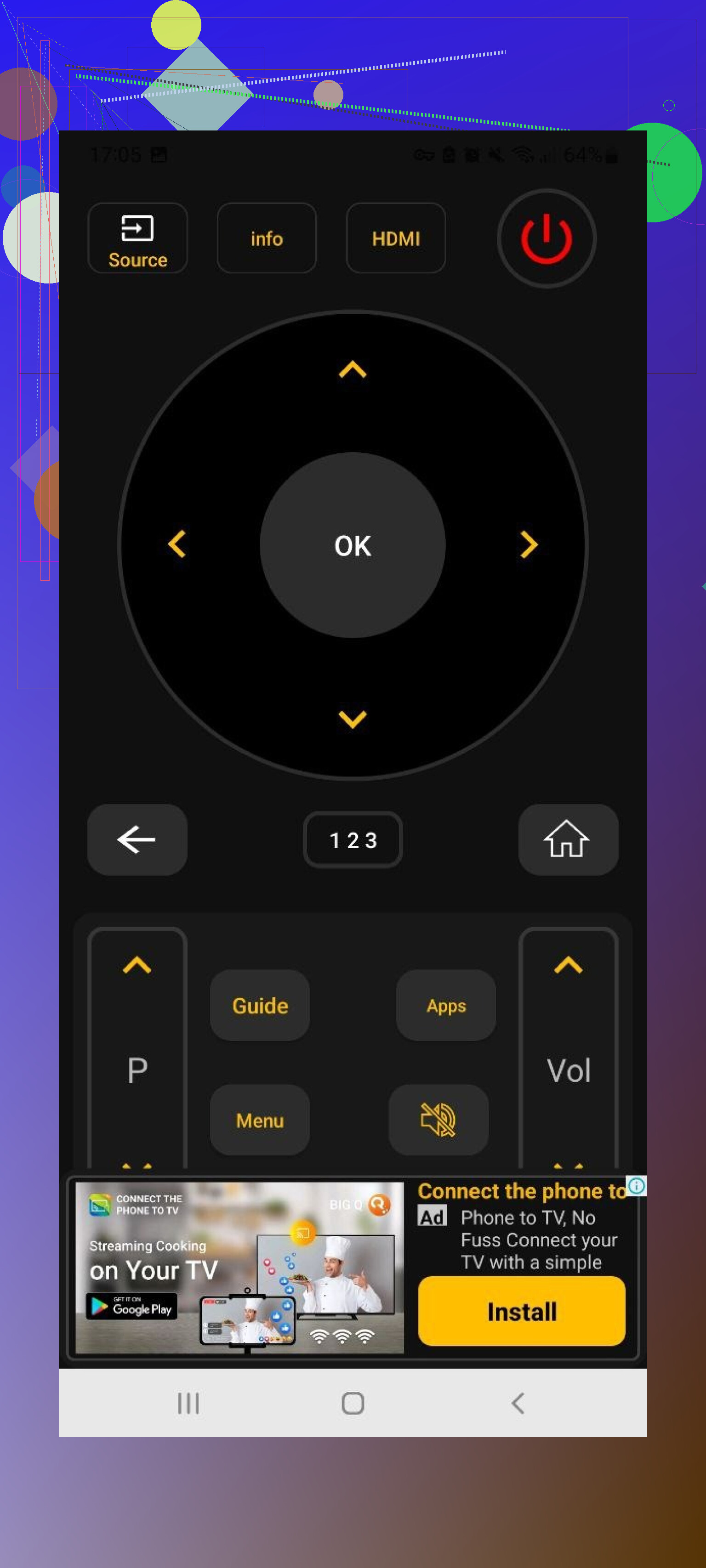Go to TV home with the house icon

(x=568, y=839)
